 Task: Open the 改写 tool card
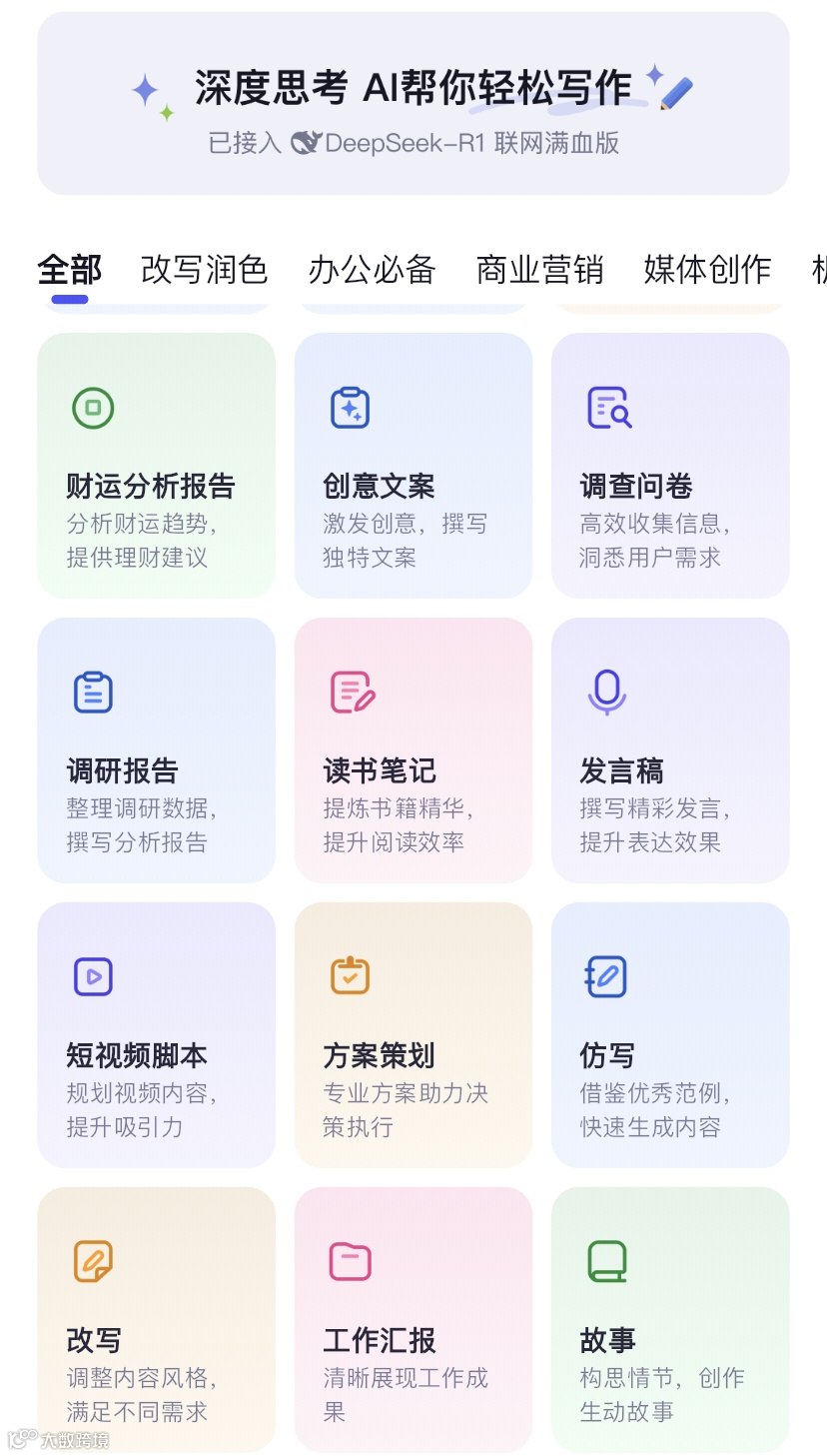tap(156, 1320)
